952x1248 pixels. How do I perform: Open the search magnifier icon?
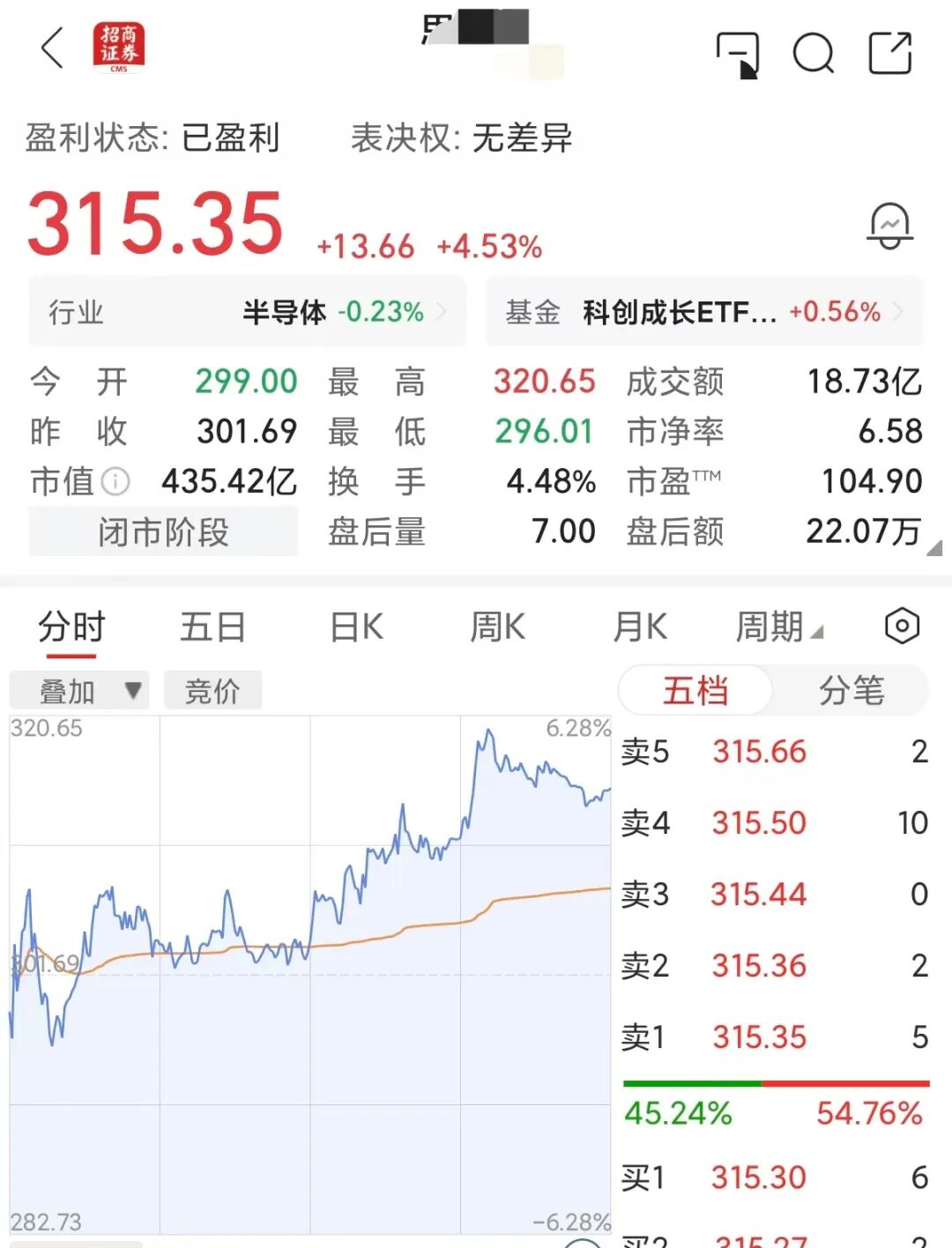813,54
